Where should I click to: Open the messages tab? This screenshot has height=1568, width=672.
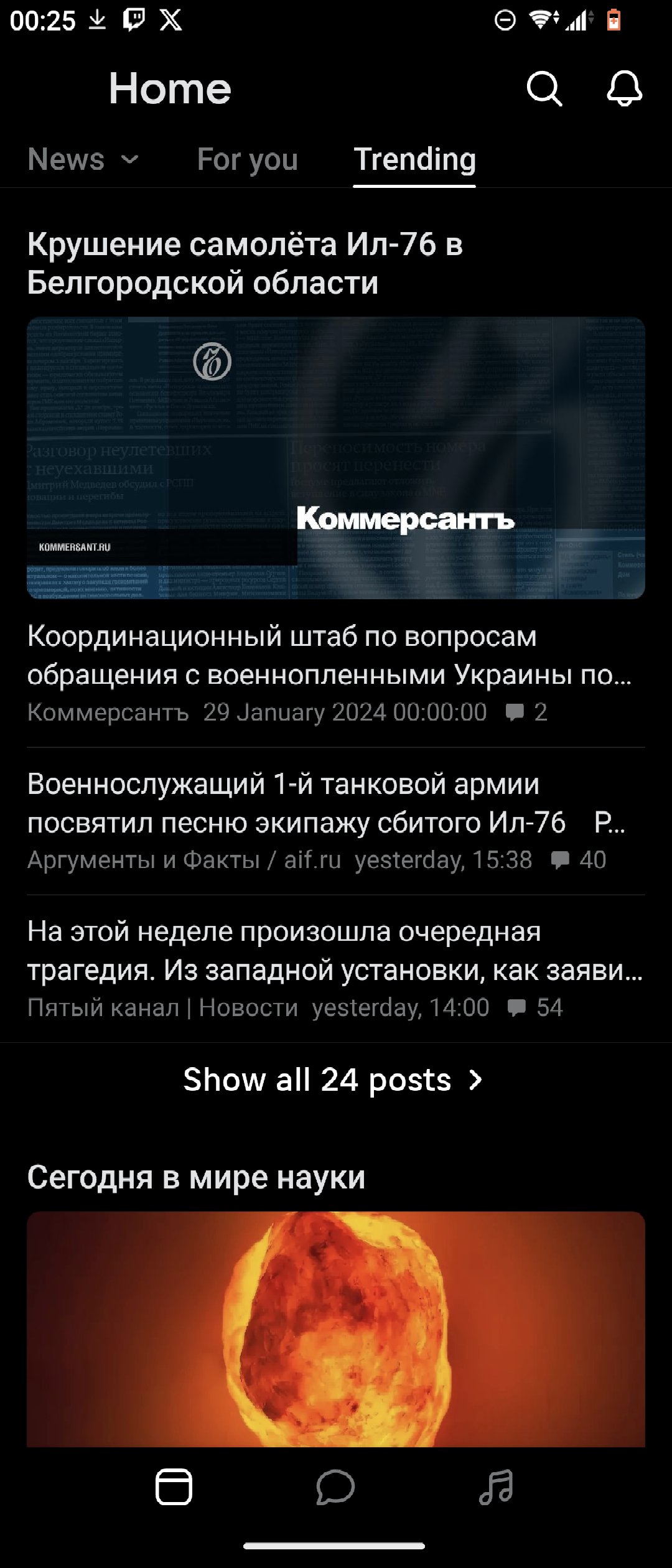335,1486
